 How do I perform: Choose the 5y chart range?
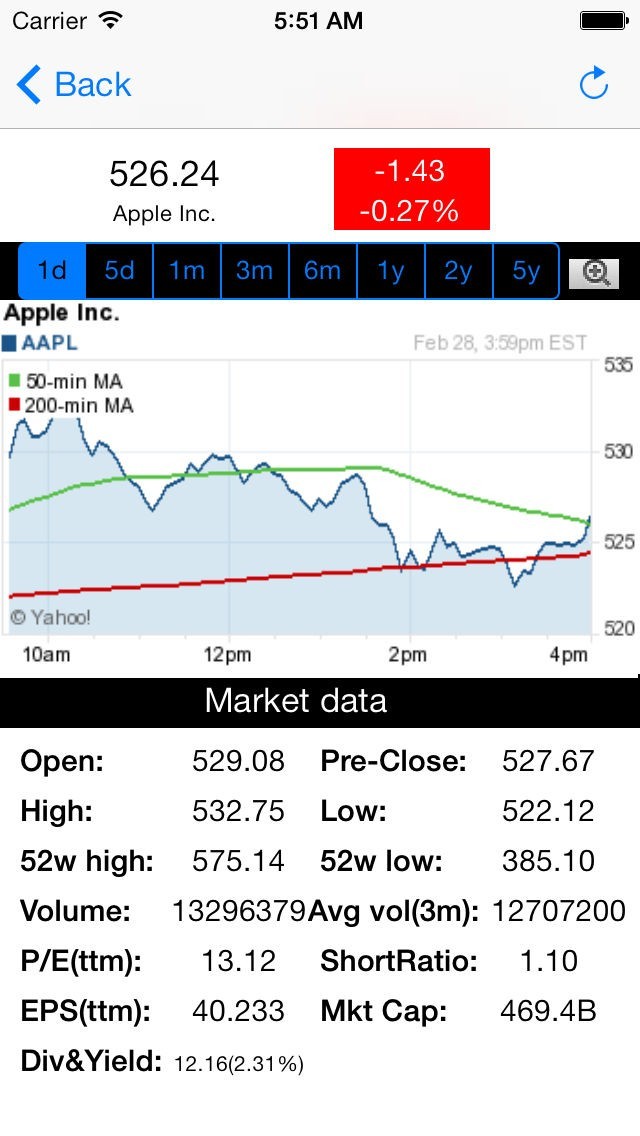526,271
